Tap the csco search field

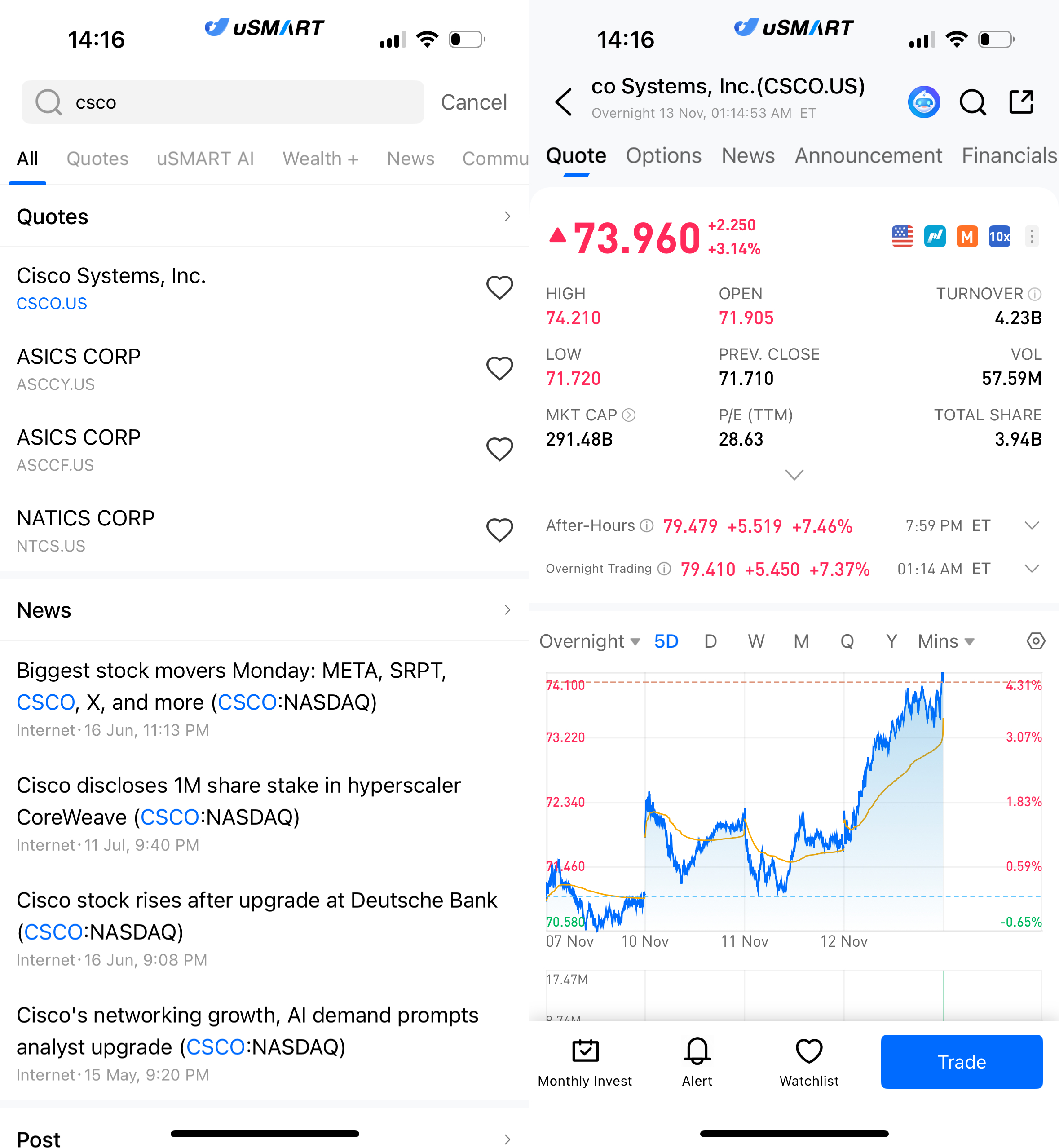click(x=229, y=102)
